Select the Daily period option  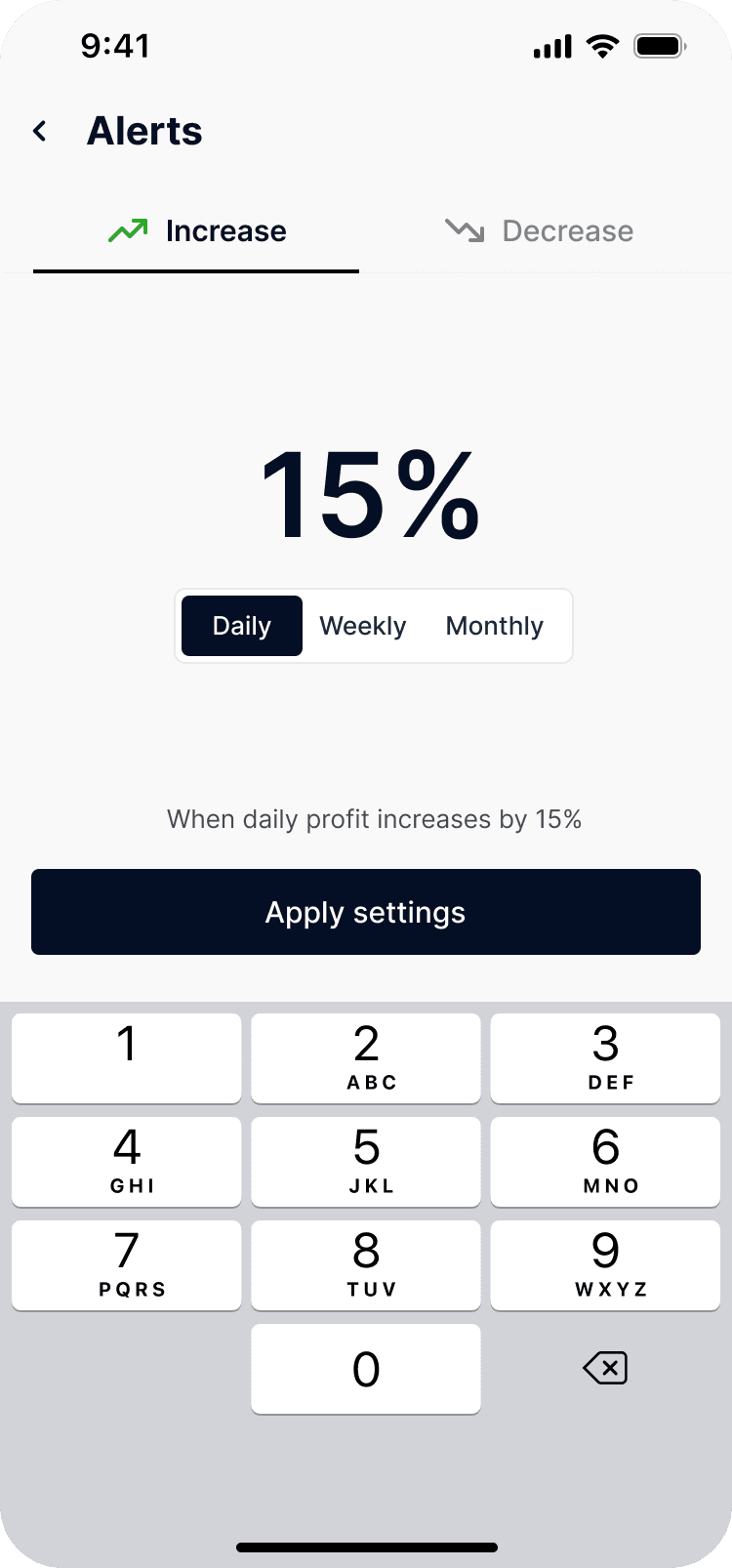242,626
